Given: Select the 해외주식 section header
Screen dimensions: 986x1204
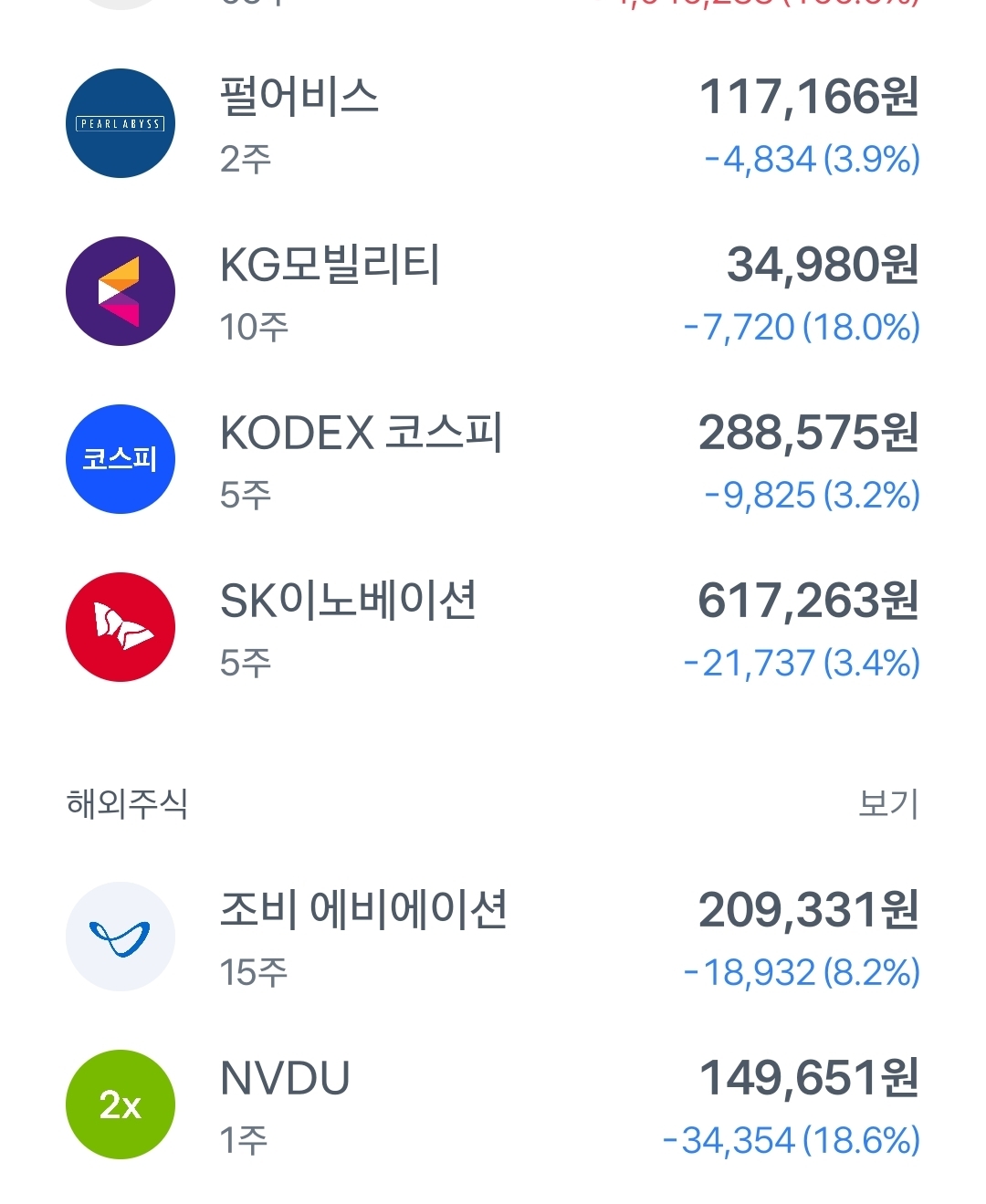Looking at the screenshot, I should click(x=128, y=803).
